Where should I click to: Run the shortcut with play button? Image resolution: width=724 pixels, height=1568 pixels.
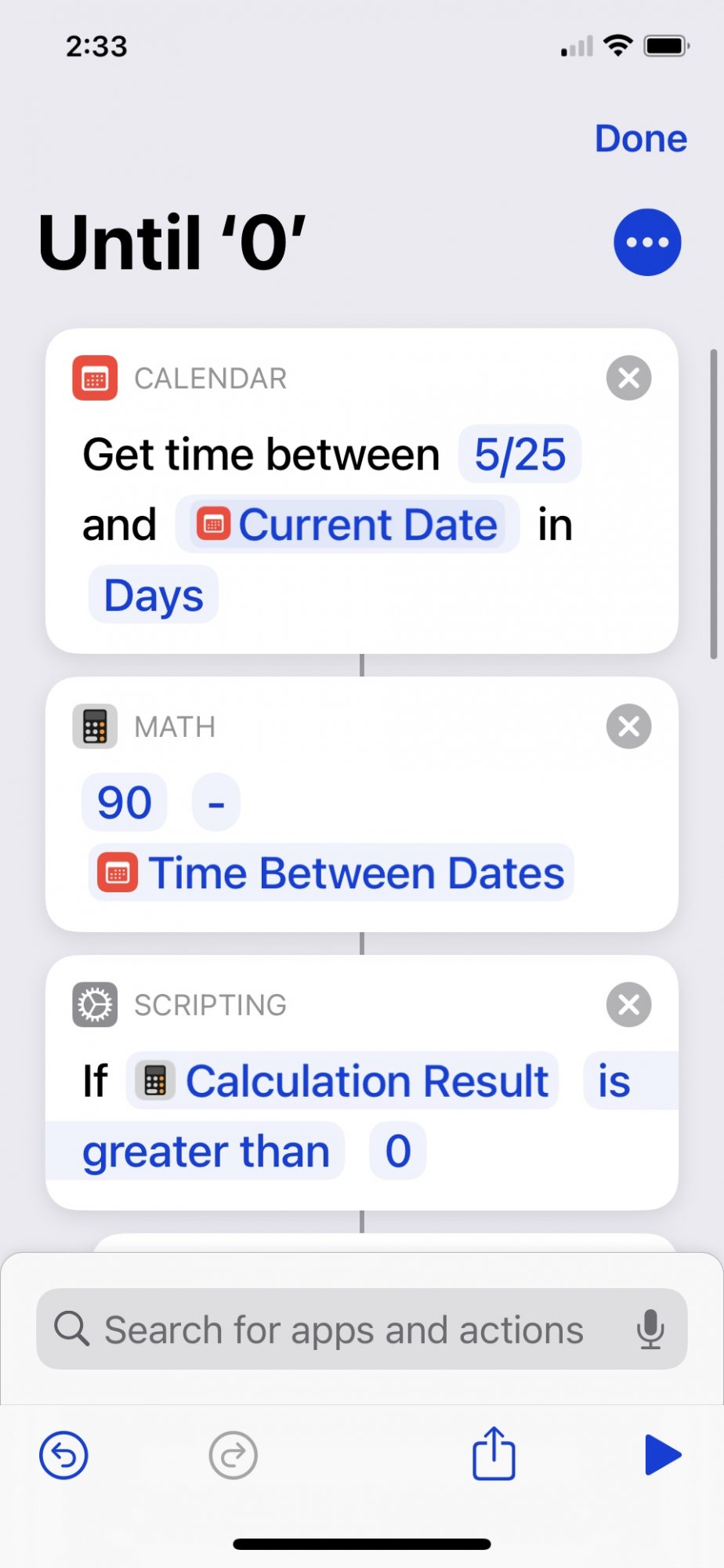pos(662,1455)
